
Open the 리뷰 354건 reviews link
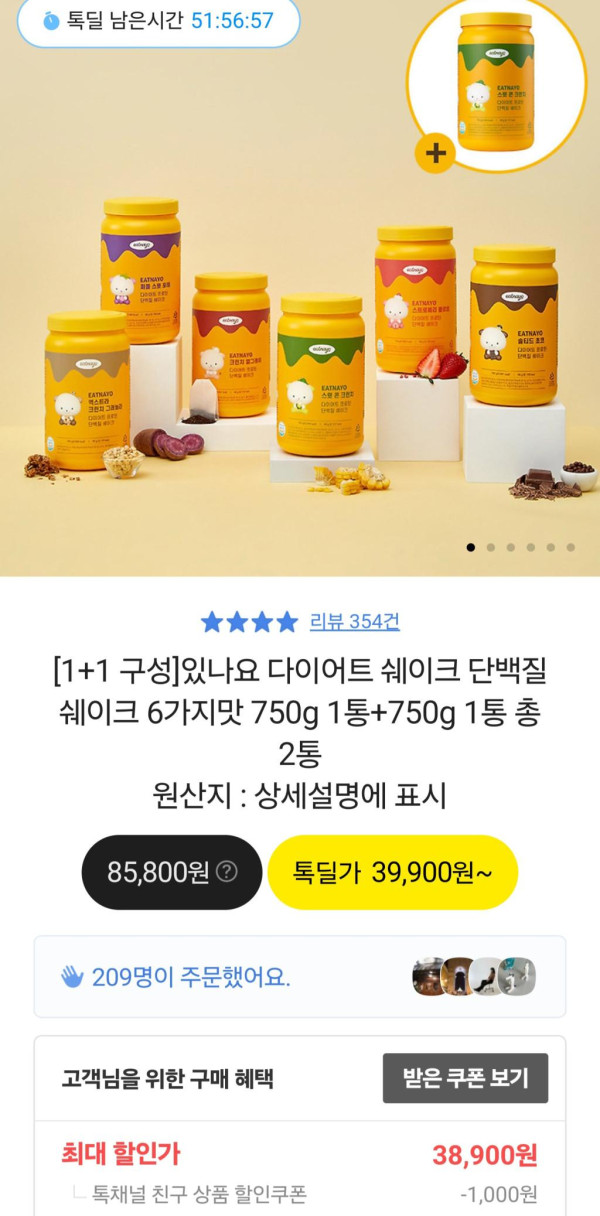[354, 622]
